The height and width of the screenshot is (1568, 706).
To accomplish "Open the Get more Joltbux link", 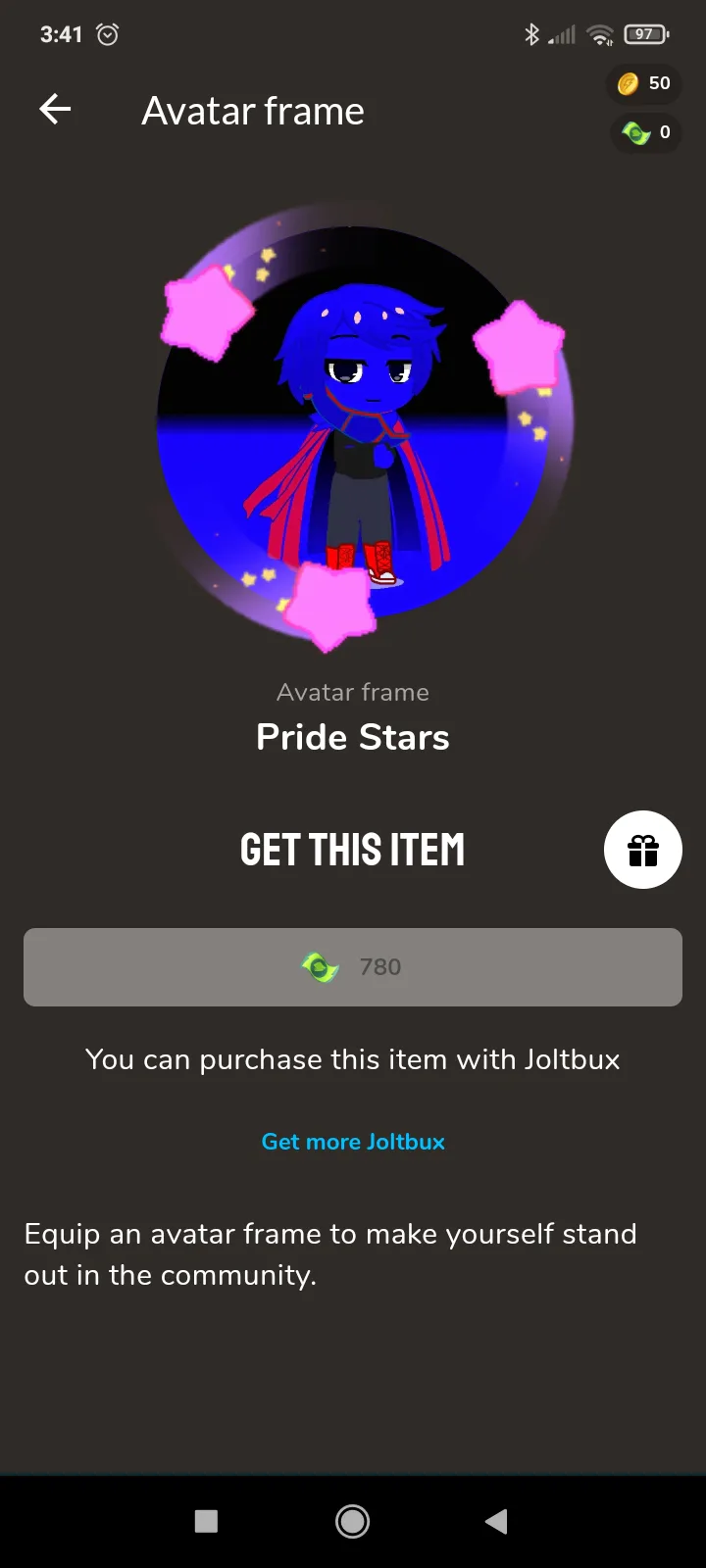I will coord(353,1142).
